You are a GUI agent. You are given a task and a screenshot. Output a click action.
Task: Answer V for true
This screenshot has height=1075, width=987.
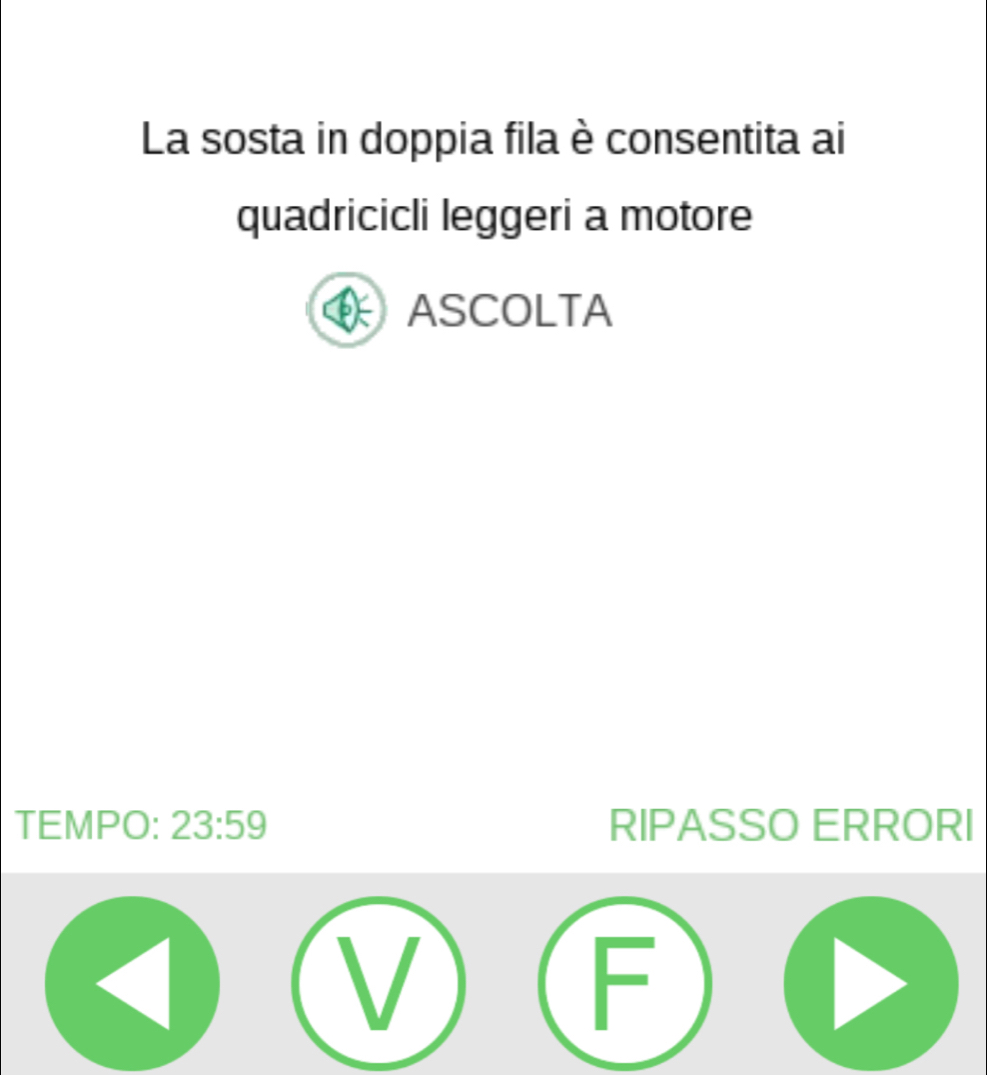click(x=379, y=984)
